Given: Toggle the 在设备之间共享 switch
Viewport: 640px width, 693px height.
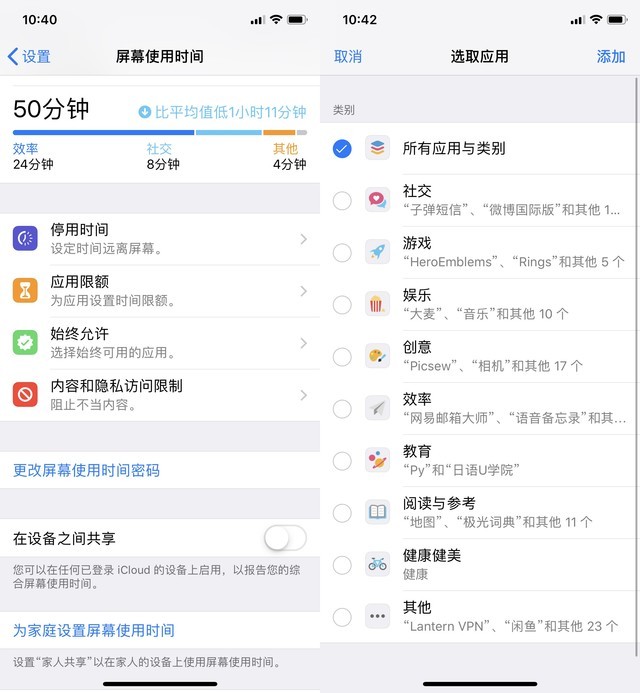Looking at the screenshot, I should [285, 538].
